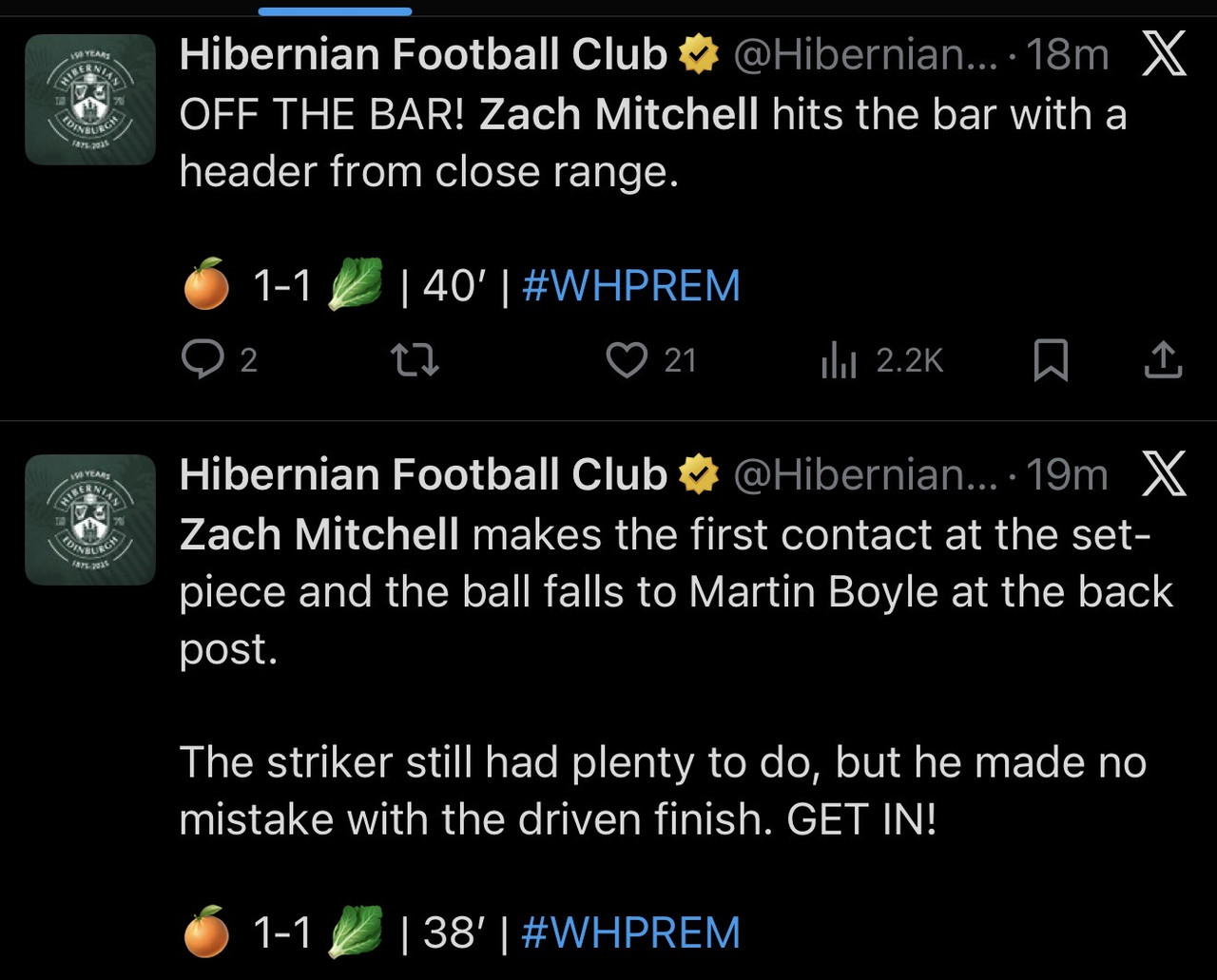1217x980 pixels.
Task: Open Hibernian Football Club name on 19m tweet
Action: 423,474
